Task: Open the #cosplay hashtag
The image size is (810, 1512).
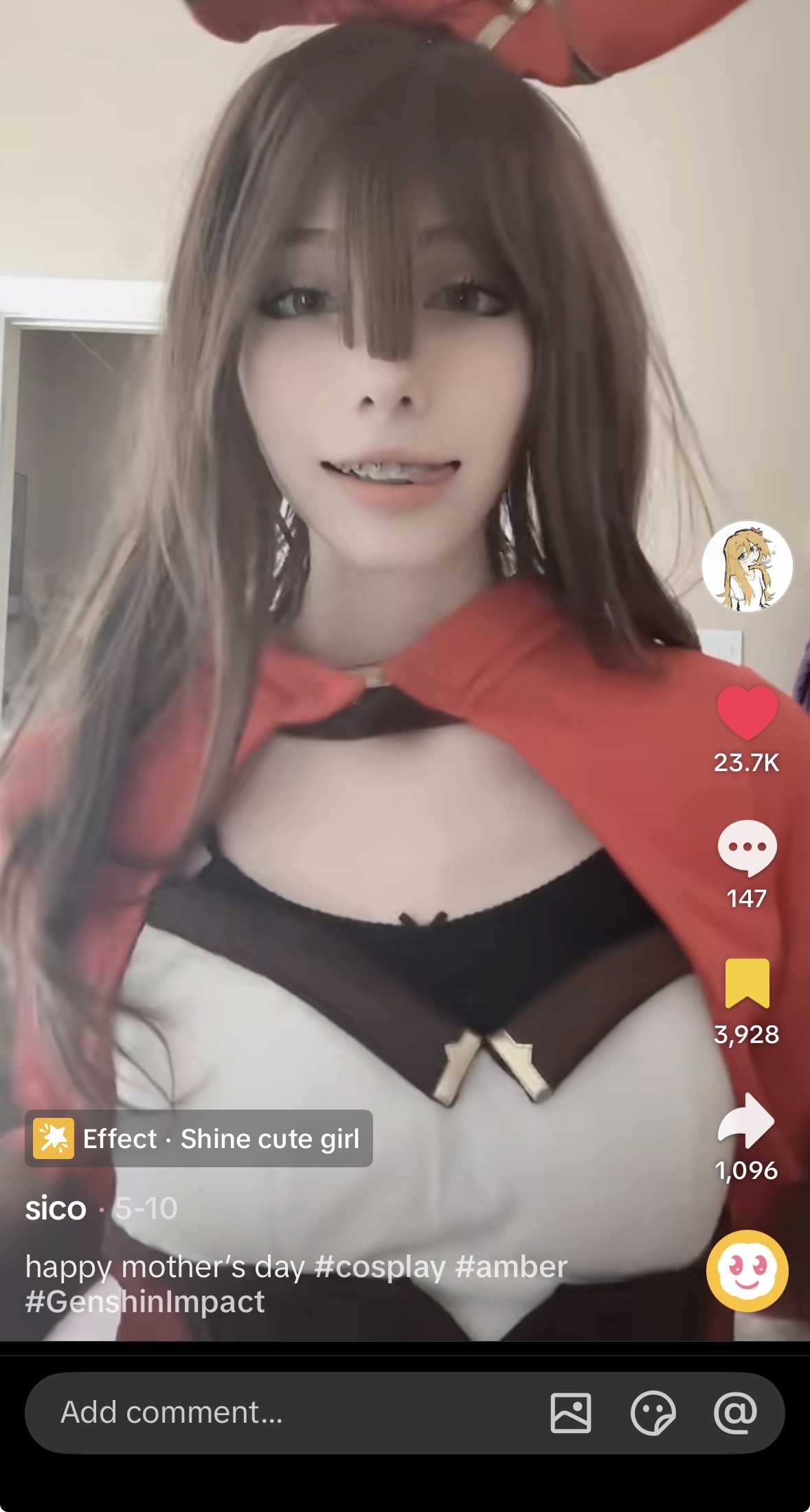Action: point(380,1266)
